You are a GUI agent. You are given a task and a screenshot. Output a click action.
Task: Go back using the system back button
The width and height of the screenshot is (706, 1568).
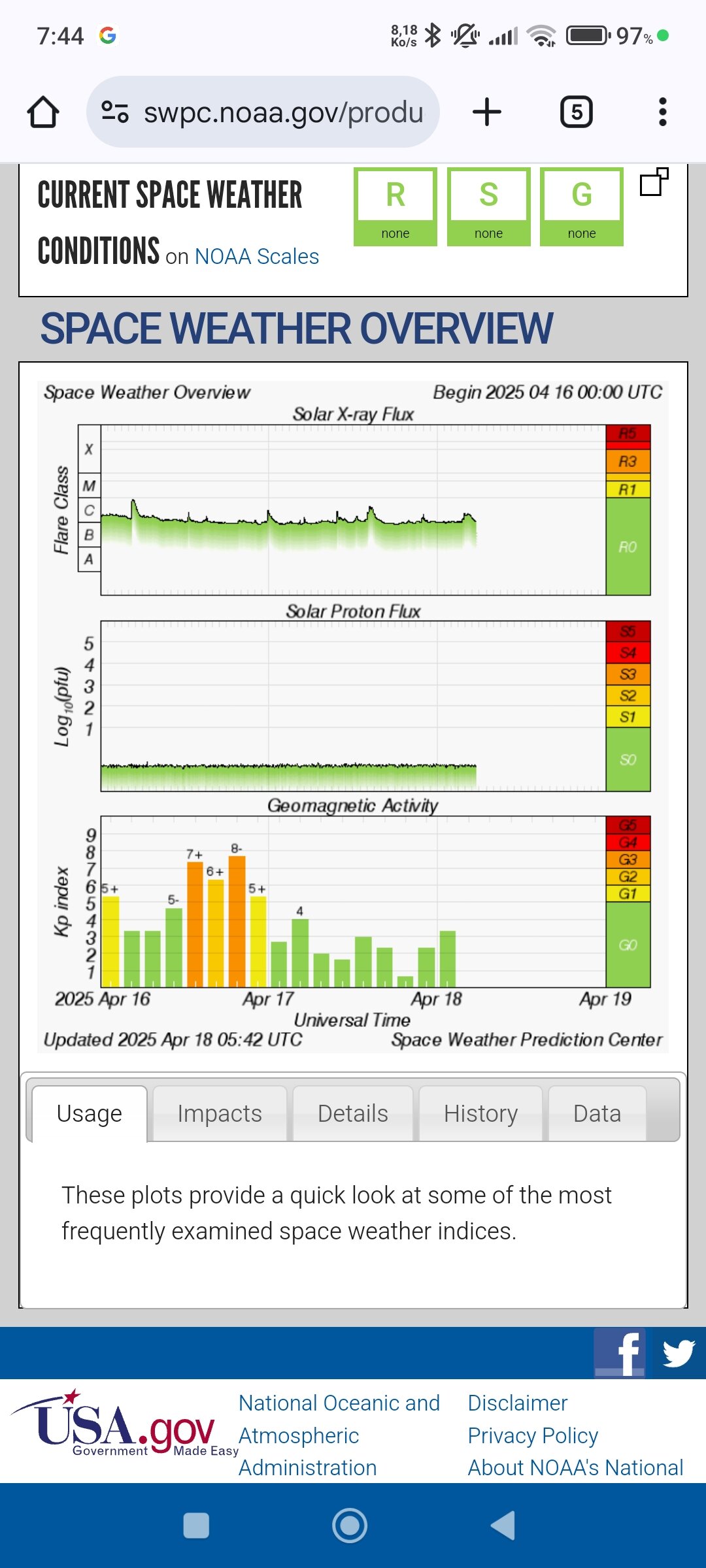tap(503, 1526)
